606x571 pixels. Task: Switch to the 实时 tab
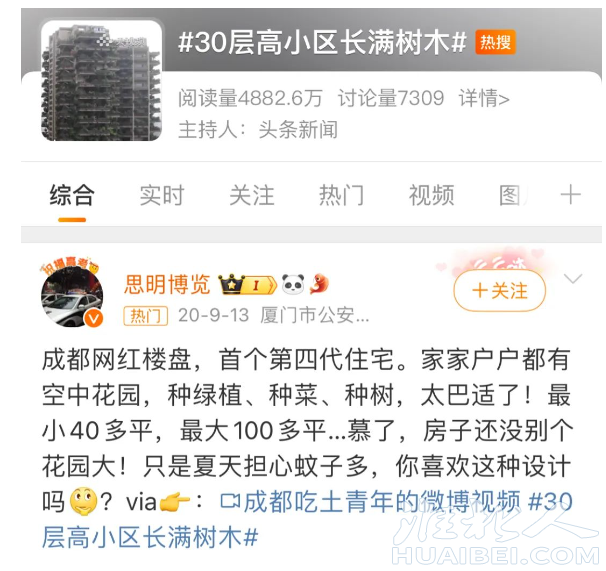[162, 195]
